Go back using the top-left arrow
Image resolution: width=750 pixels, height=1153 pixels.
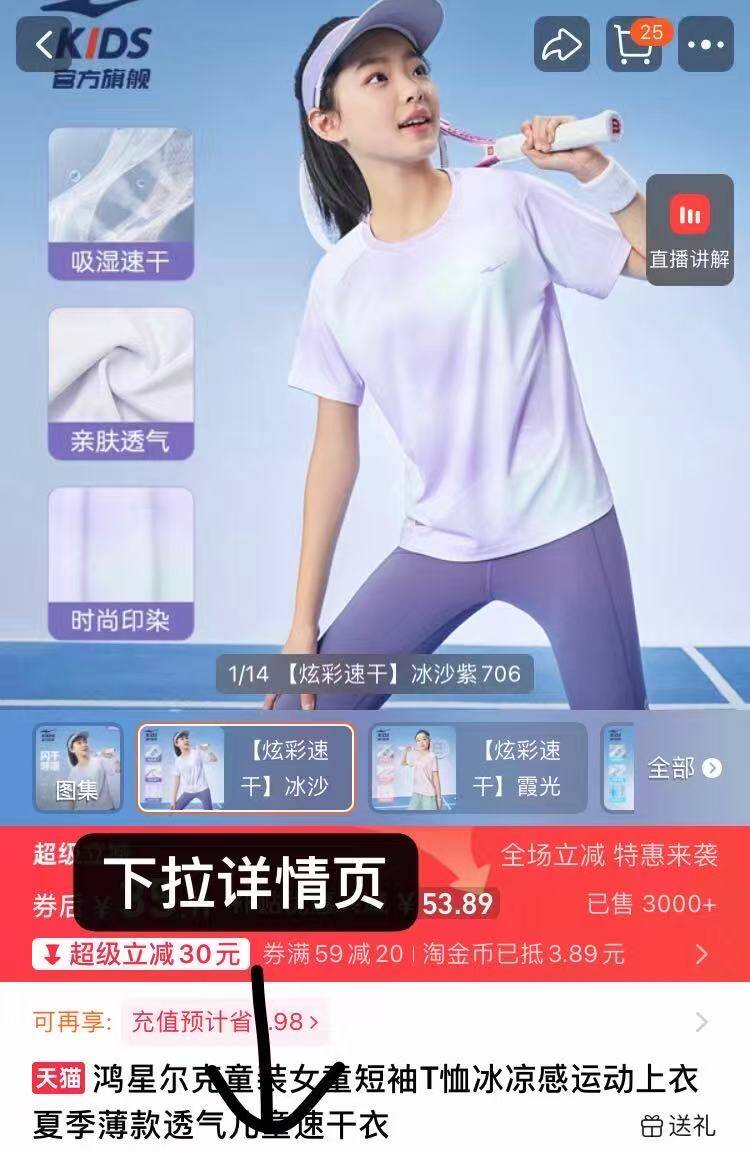tap(45, 45)
